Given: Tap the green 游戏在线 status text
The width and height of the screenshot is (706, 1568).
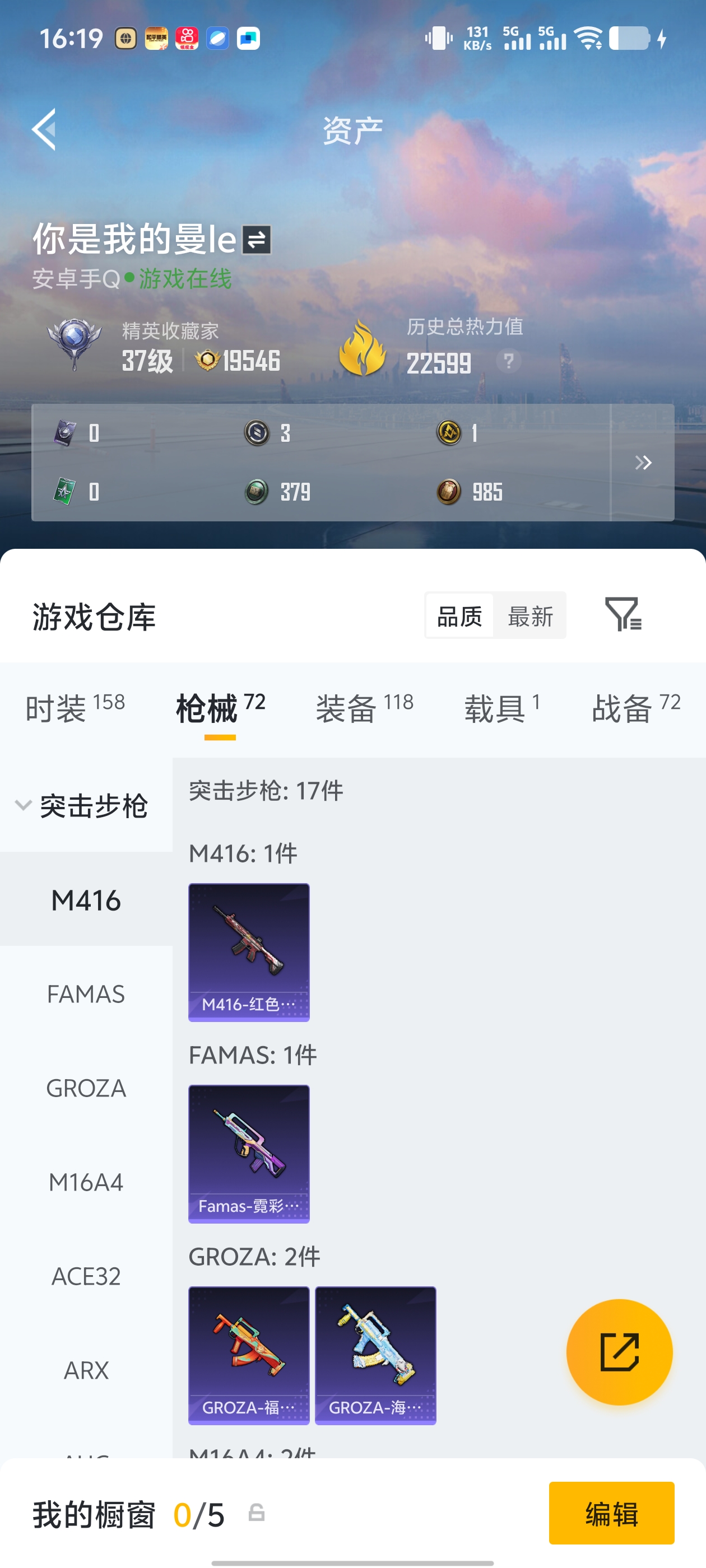Looking at the screenshot, I should (x=184, y=278).
